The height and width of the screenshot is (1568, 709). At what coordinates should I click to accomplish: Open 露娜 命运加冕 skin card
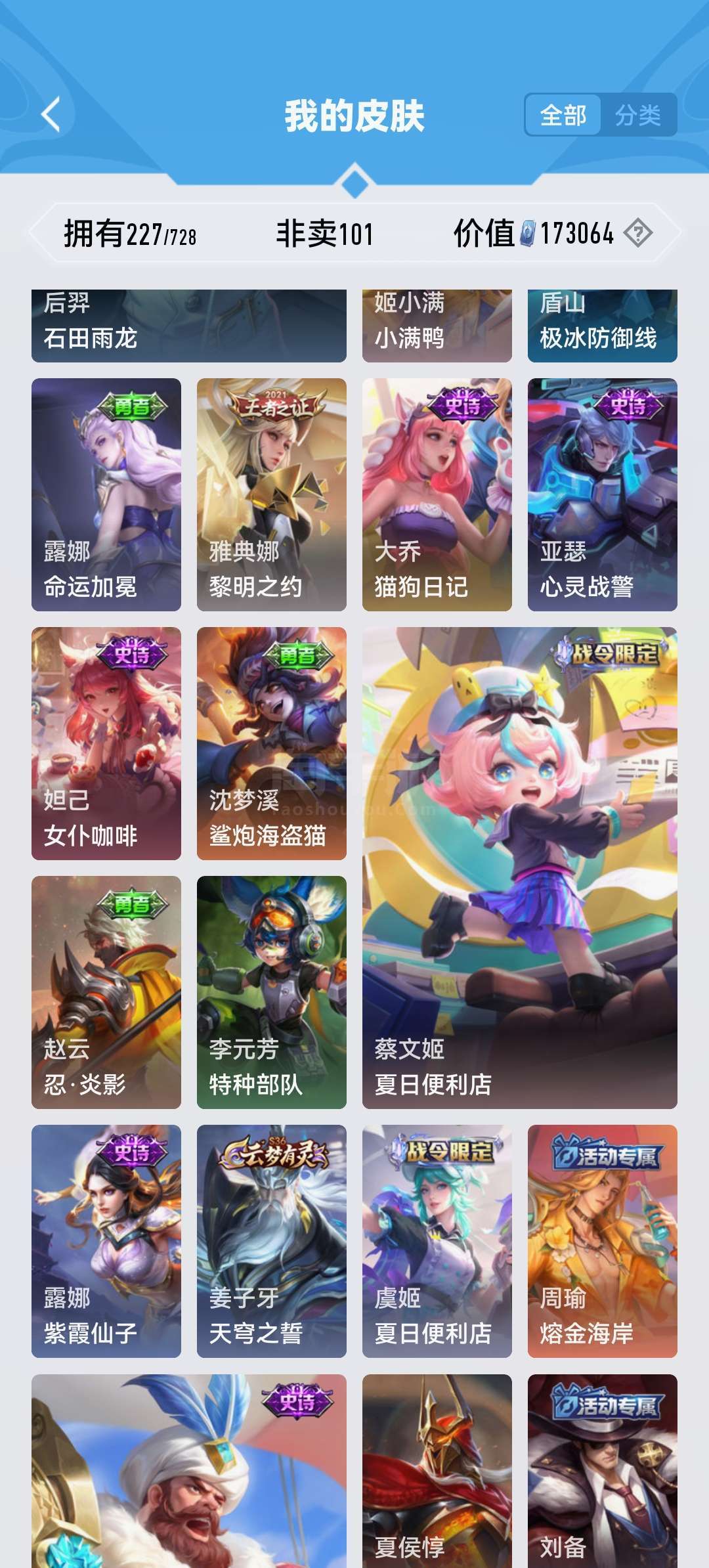point(106,494)
